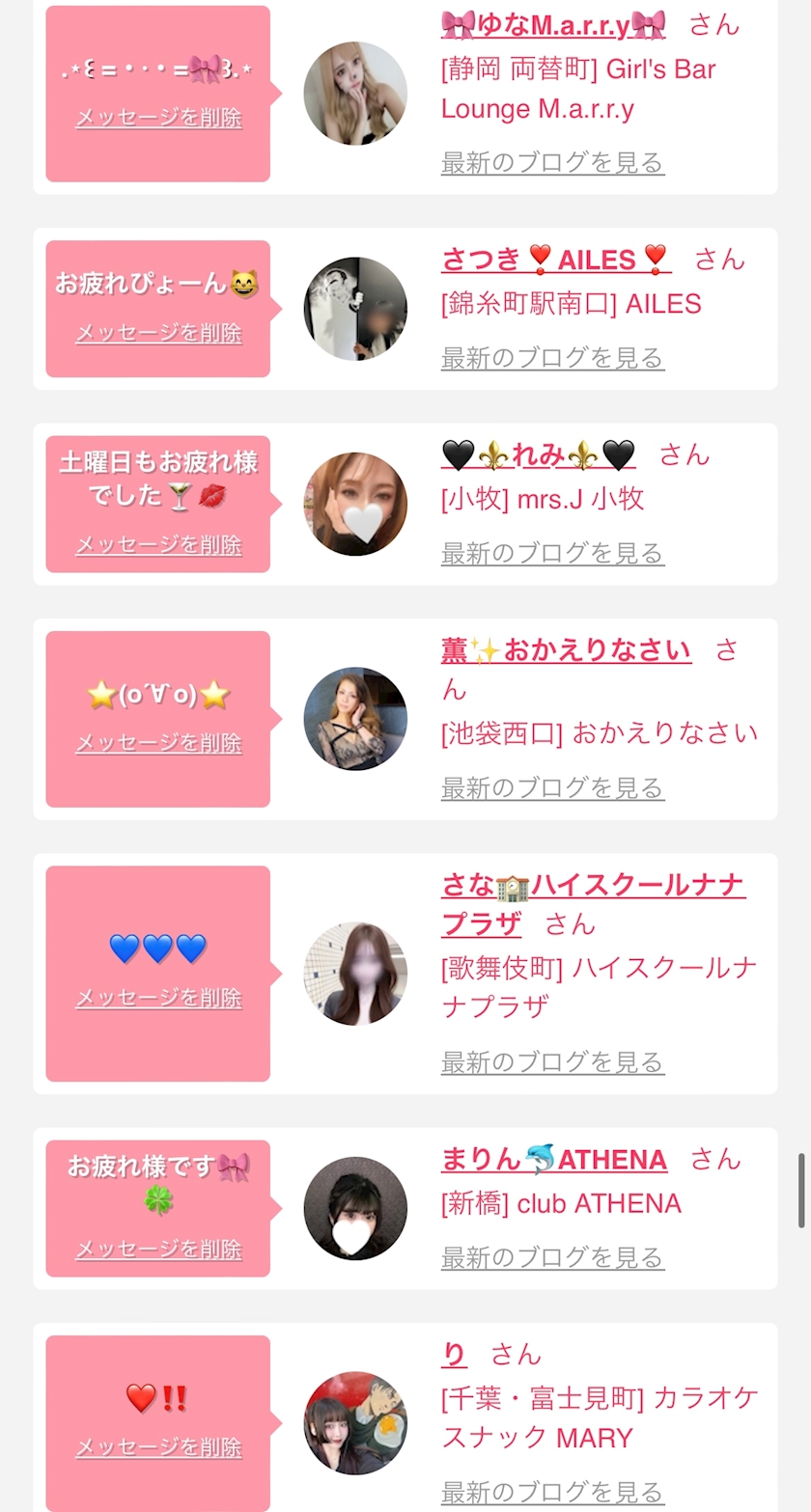811x1512 pixels.
Task: Delete the red heart message to り
Action: (158, 1447)
